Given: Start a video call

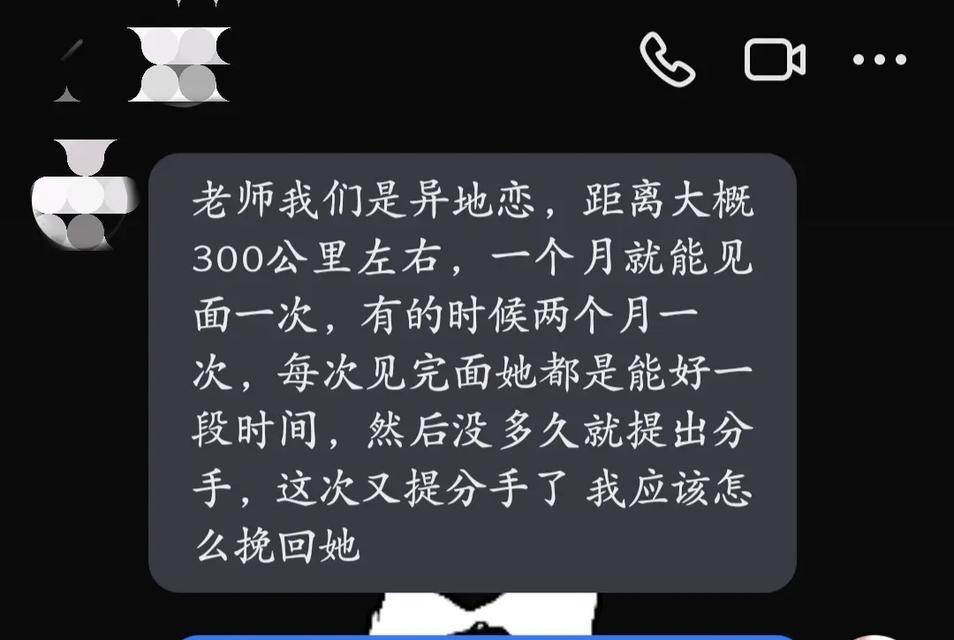Looking at the screenshot, I should coord(775,59).
